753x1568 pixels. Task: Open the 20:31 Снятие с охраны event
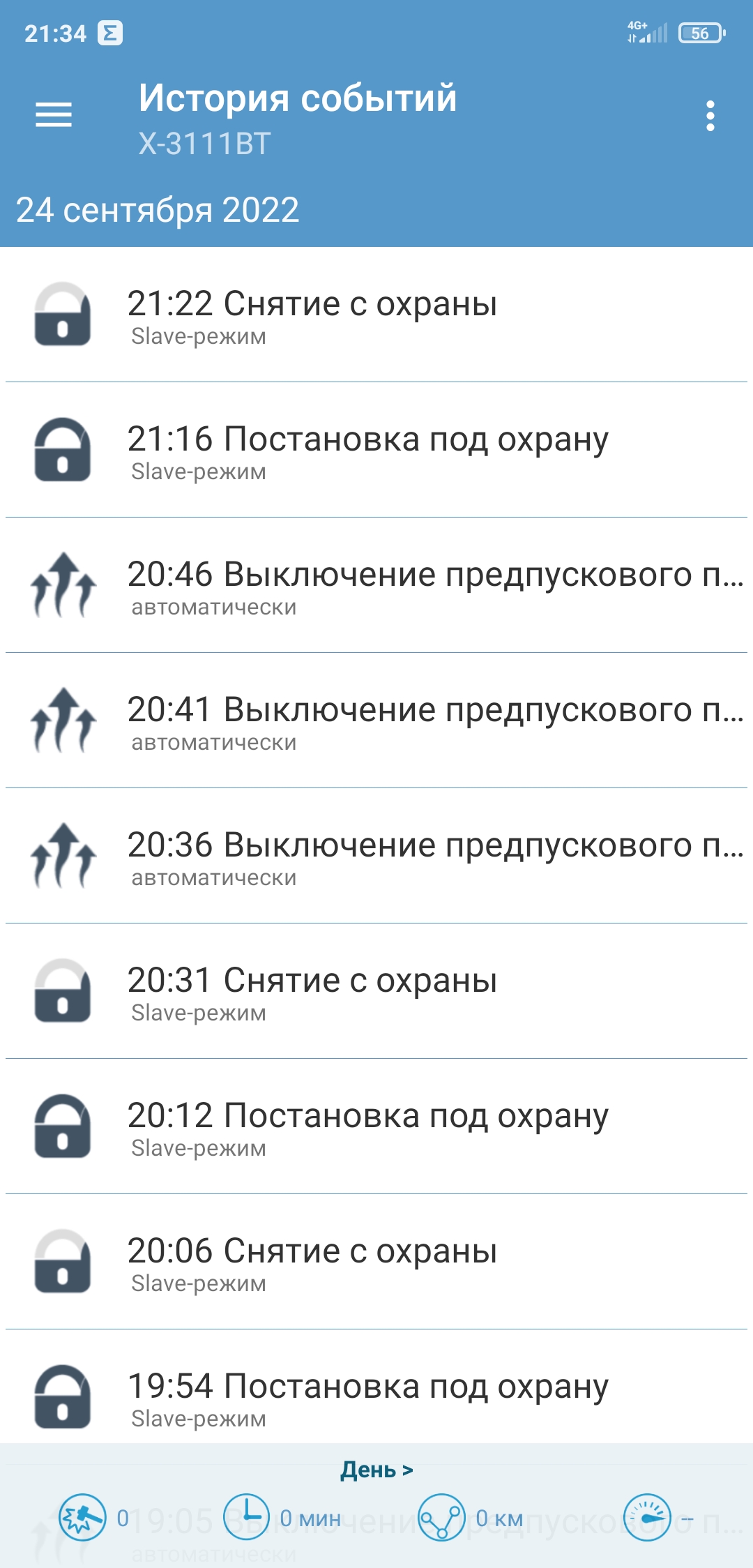(376, 992)
